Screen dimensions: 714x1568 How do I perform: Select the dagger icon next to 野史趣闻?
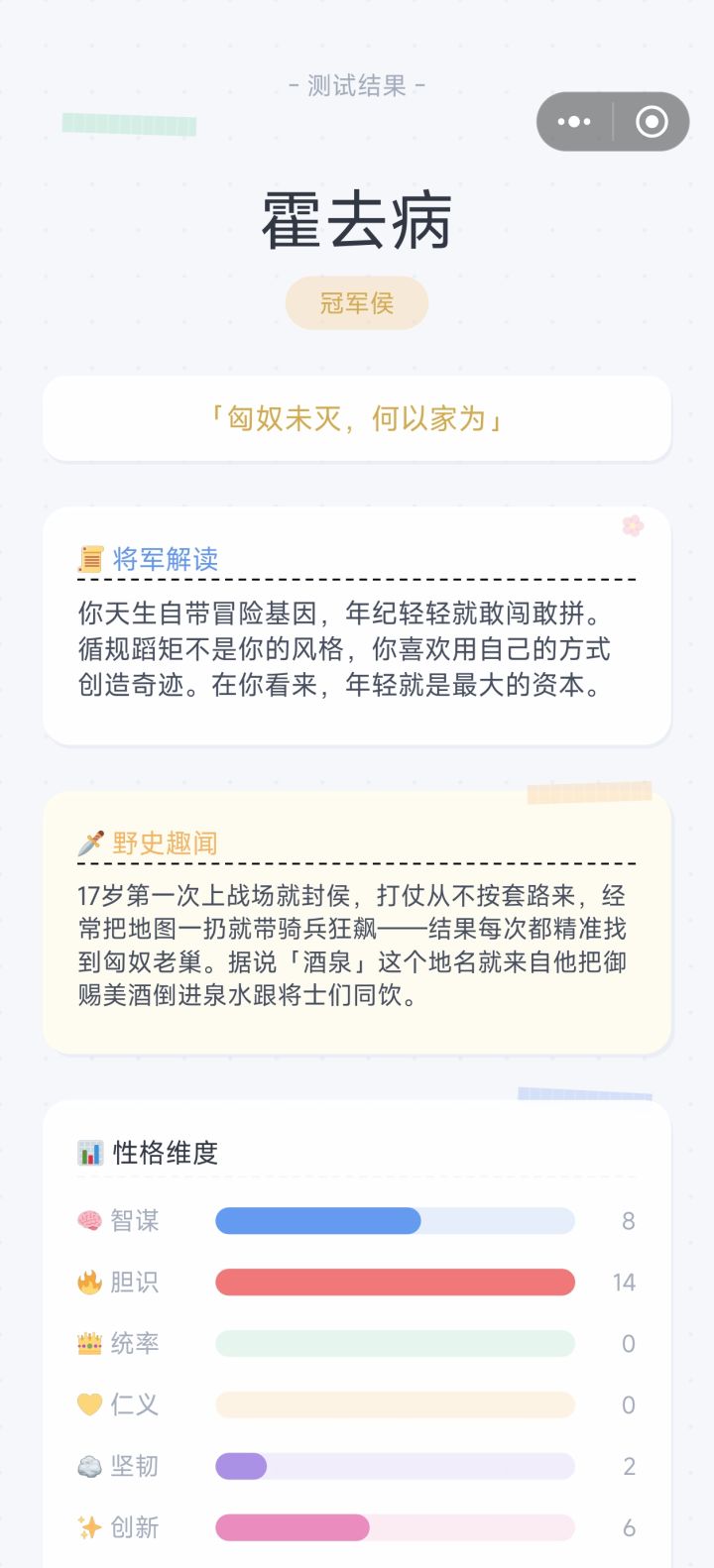[x=90, y=841]
